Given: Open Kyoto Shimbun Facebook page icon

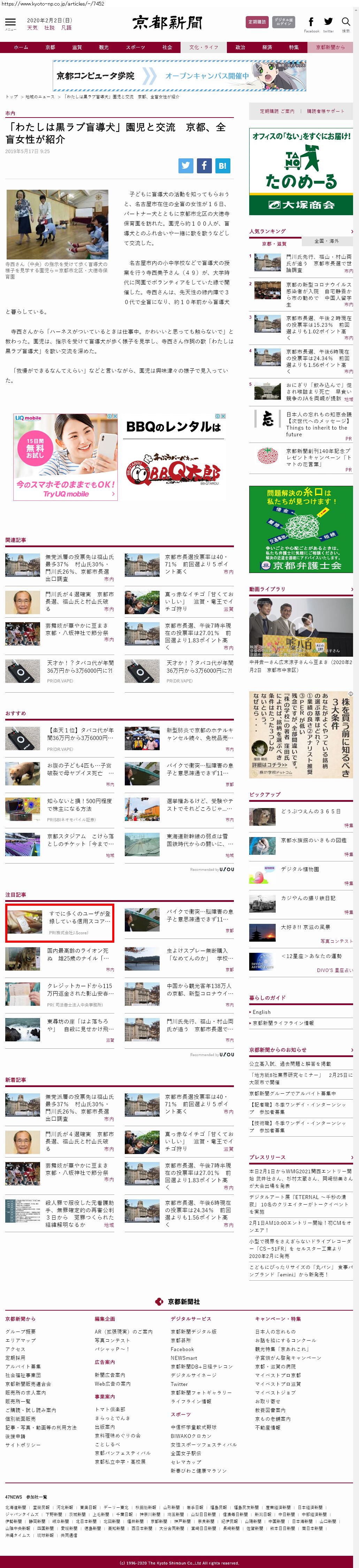Looking at the screenshot, I should [311, 22].
